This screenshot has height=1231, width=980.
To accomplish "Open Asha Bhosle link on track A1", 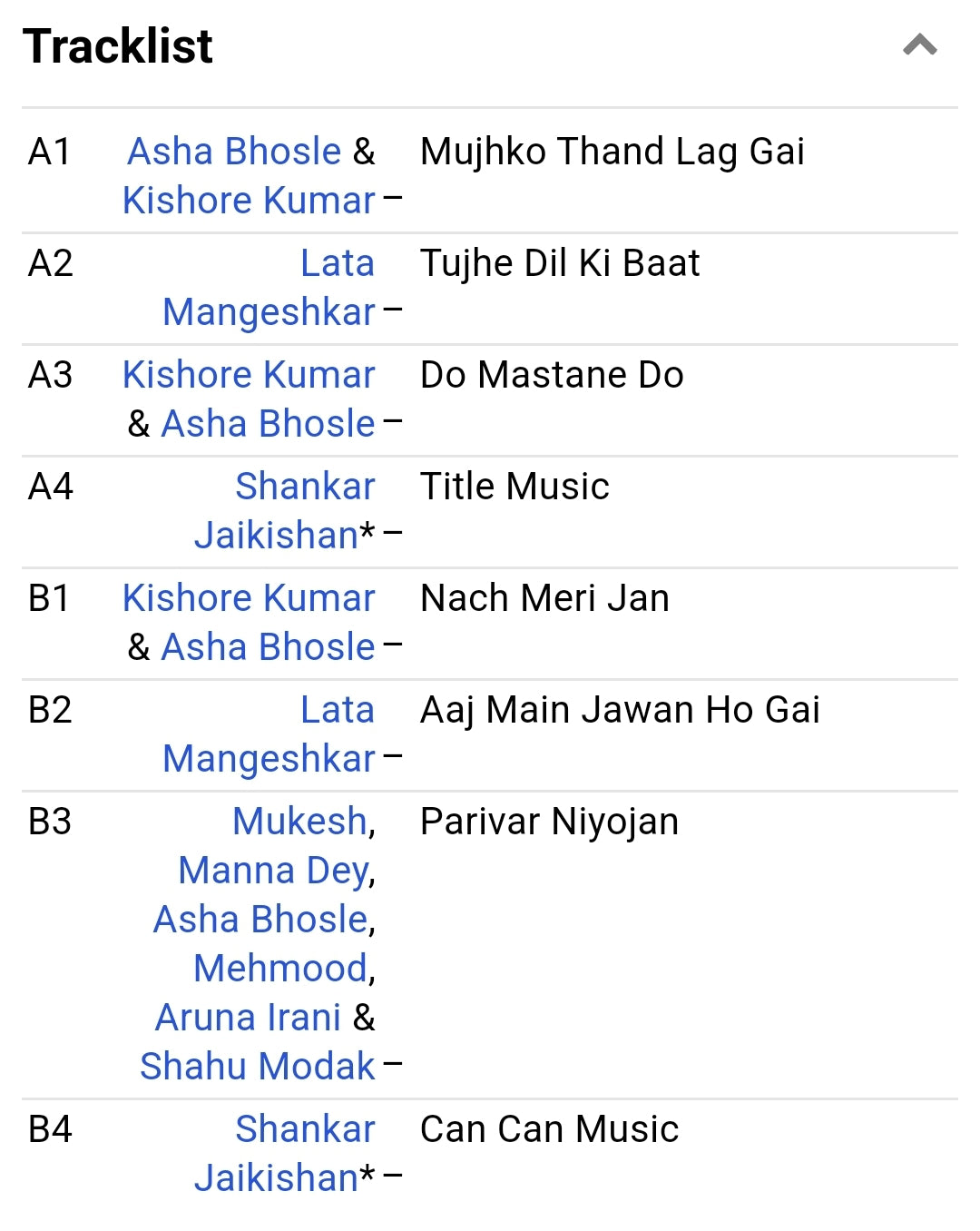I will click(234, 152).
